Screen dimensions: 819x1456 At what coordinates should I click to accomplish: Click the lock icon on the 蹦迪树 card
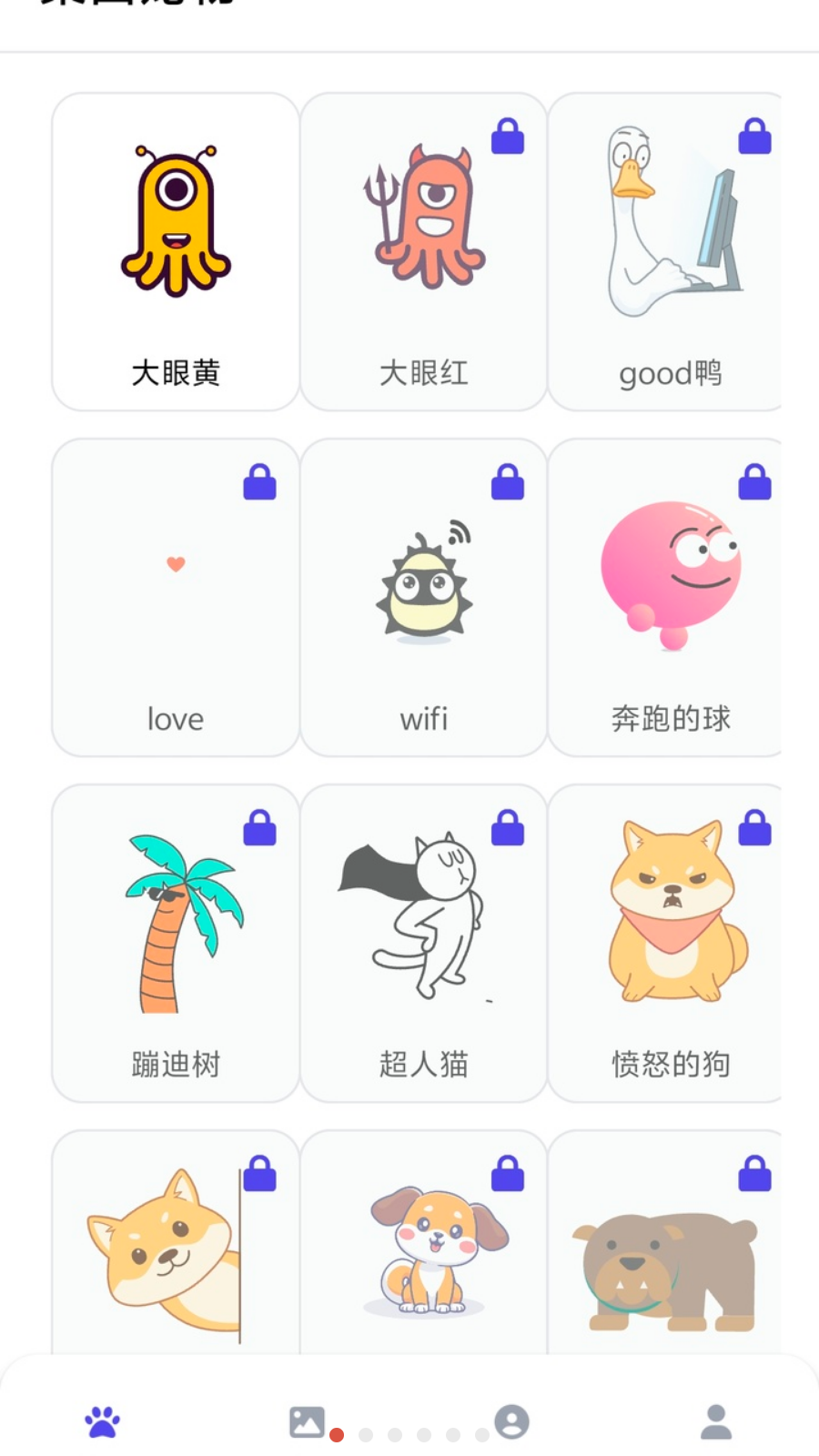click(258, 826)
